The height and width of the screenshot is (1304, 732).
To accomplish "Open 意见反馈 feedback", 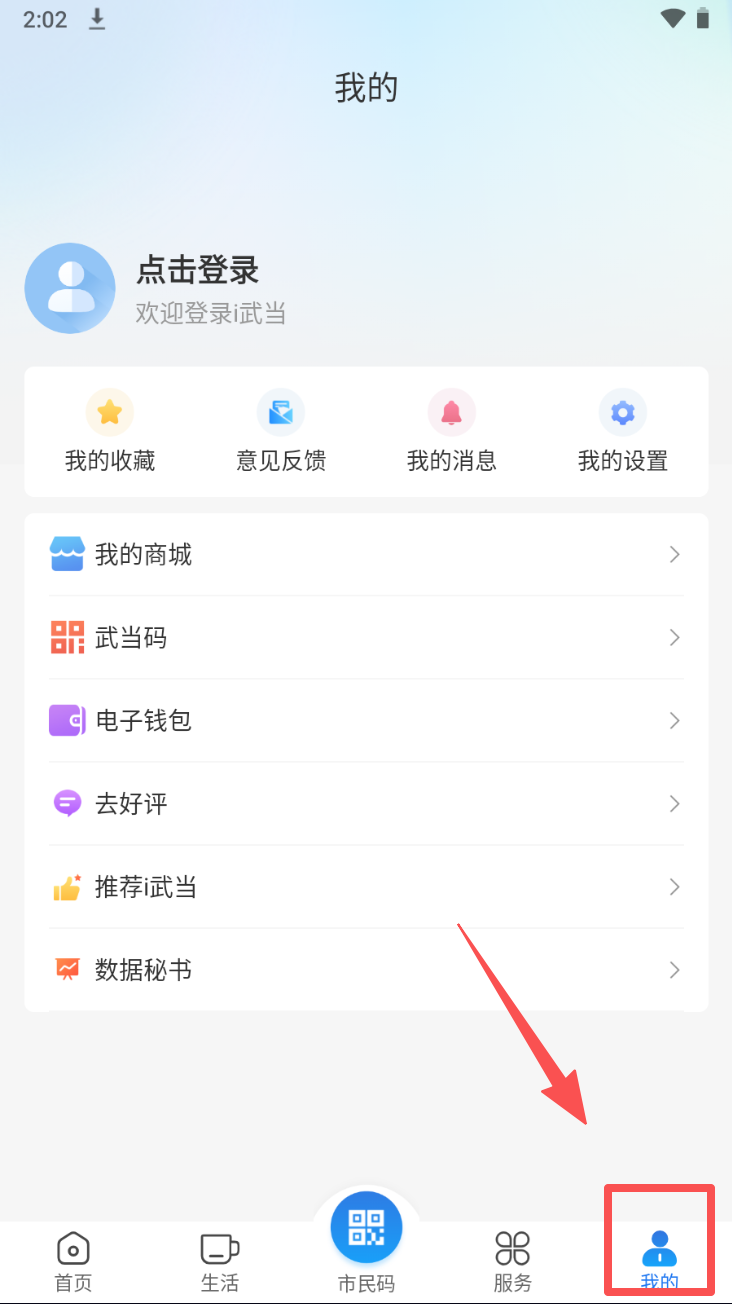I will coord(281,432).
